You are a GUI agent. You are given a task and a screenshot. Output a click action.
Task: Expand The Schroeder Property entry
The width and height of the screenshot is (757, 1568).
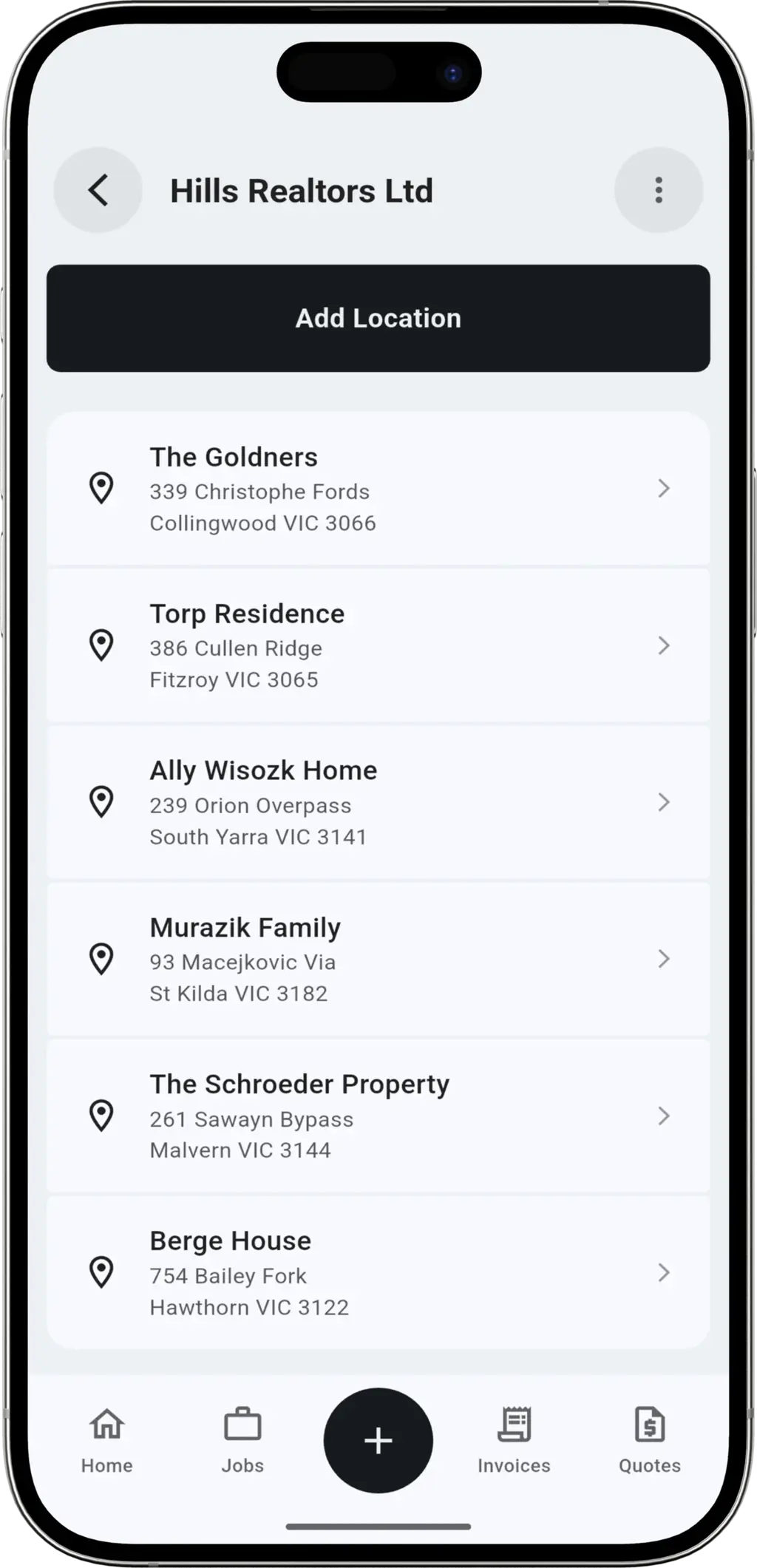coord(663,1116)
